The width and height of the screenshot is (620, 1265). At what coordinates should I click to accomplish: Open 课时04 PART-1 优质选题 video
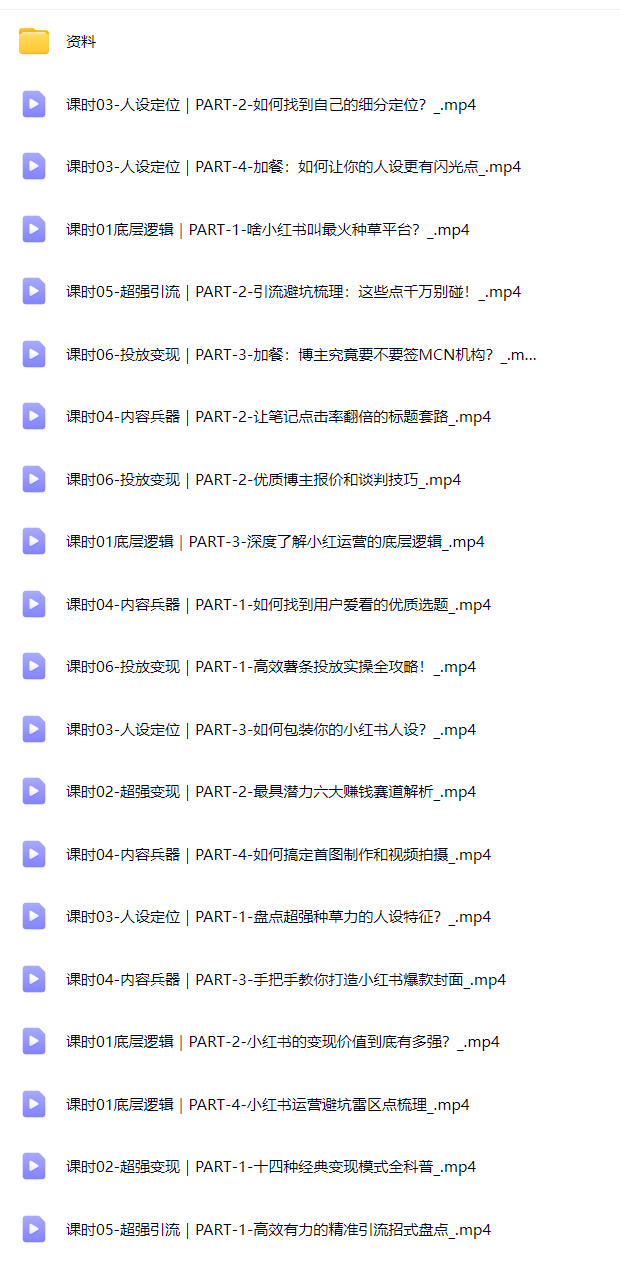click(x=278, y=604)
